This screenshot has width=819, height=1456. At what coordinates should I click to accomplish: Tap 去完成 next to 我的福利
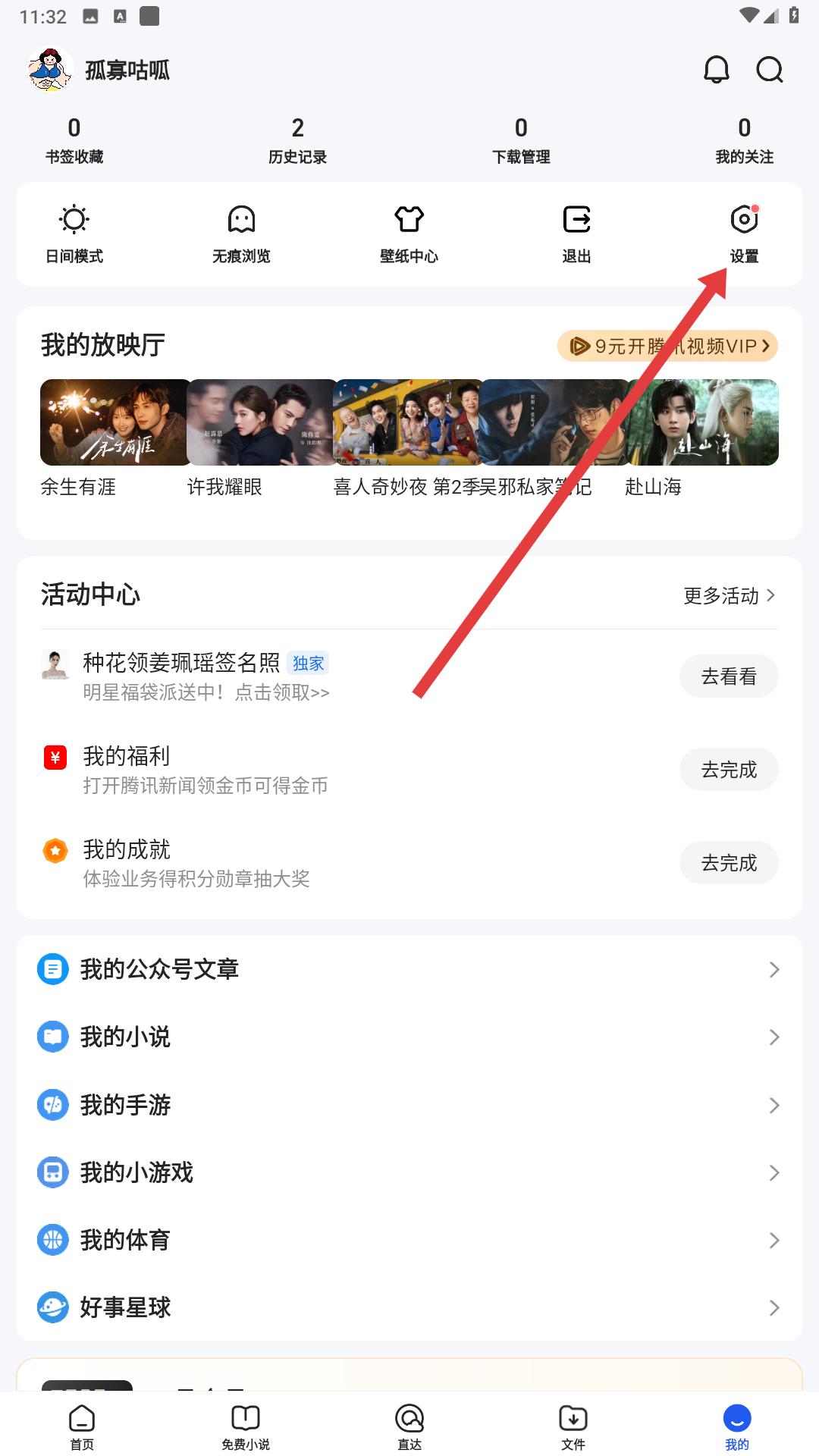tap(728, 769)
